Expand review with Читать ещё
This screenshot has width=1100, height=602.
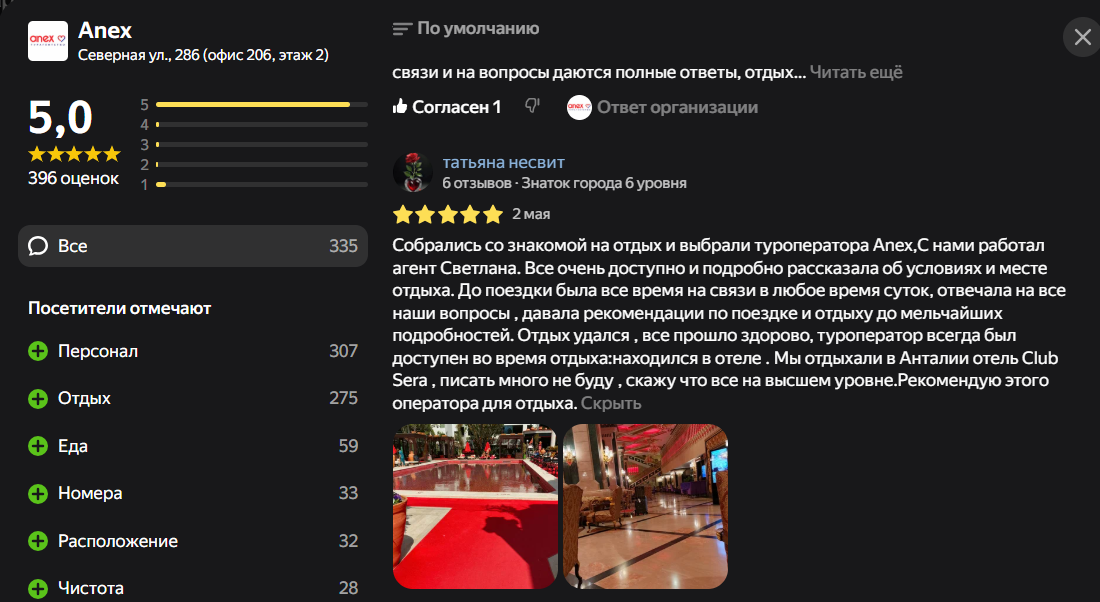[855, 72]
